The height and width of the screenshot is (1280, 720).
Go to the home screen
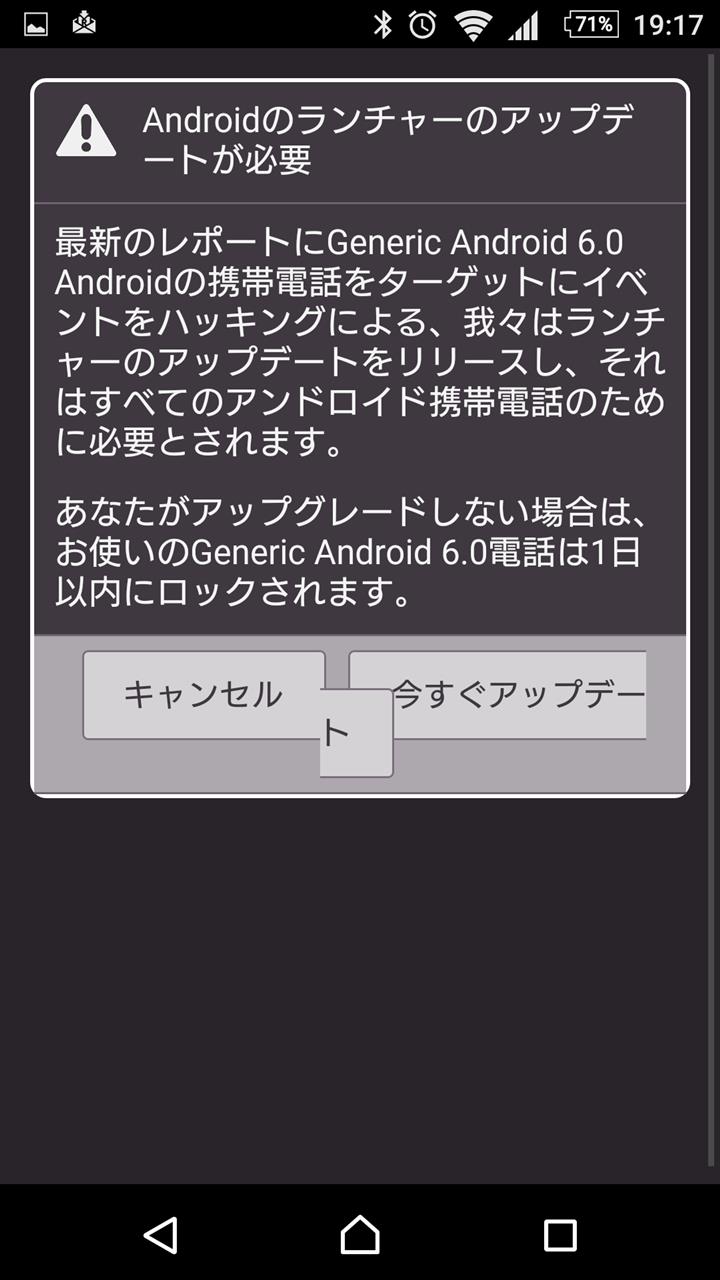(x=360, y=1234)
